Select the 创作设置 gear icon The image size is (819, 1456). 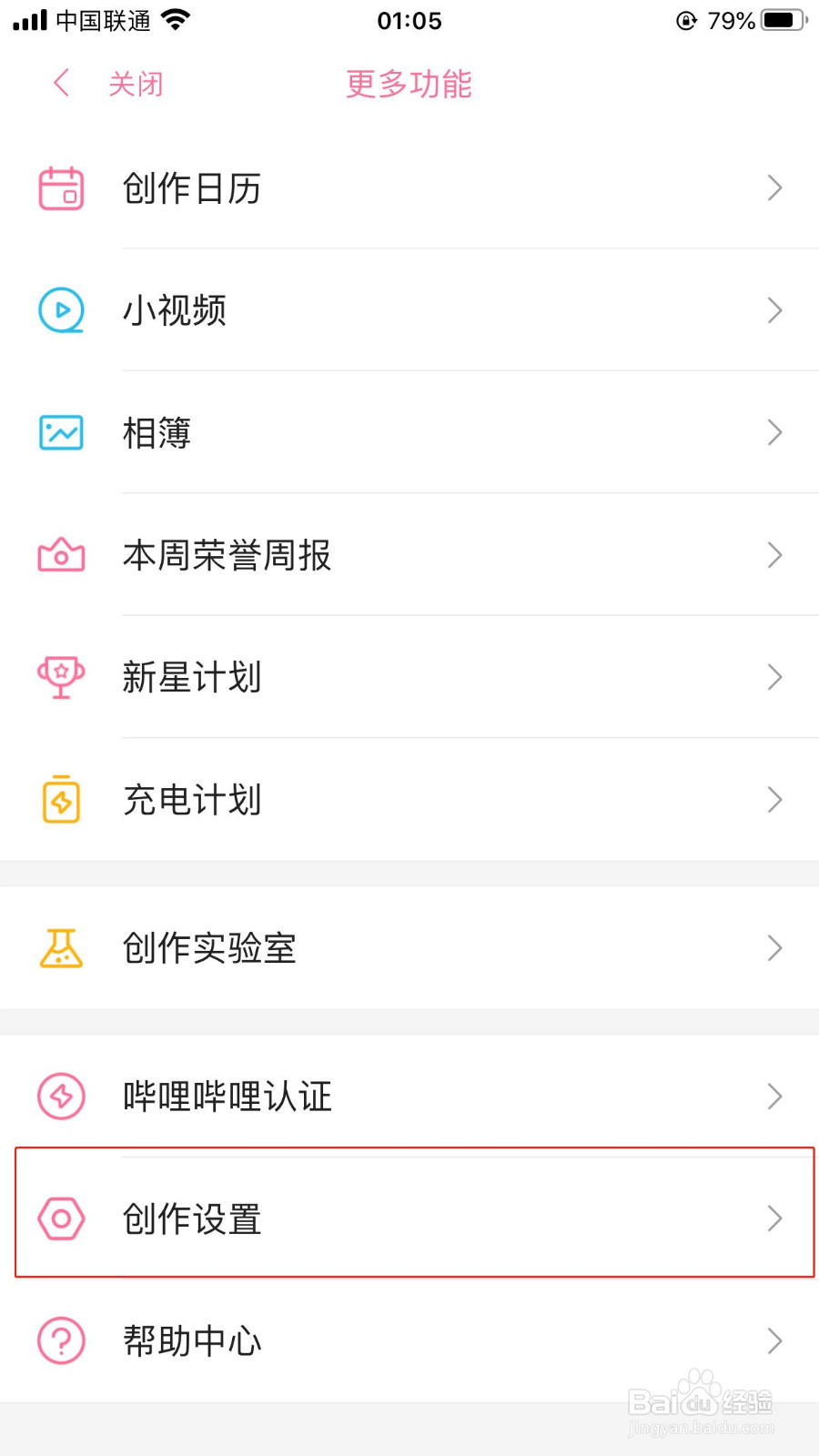60,1218
